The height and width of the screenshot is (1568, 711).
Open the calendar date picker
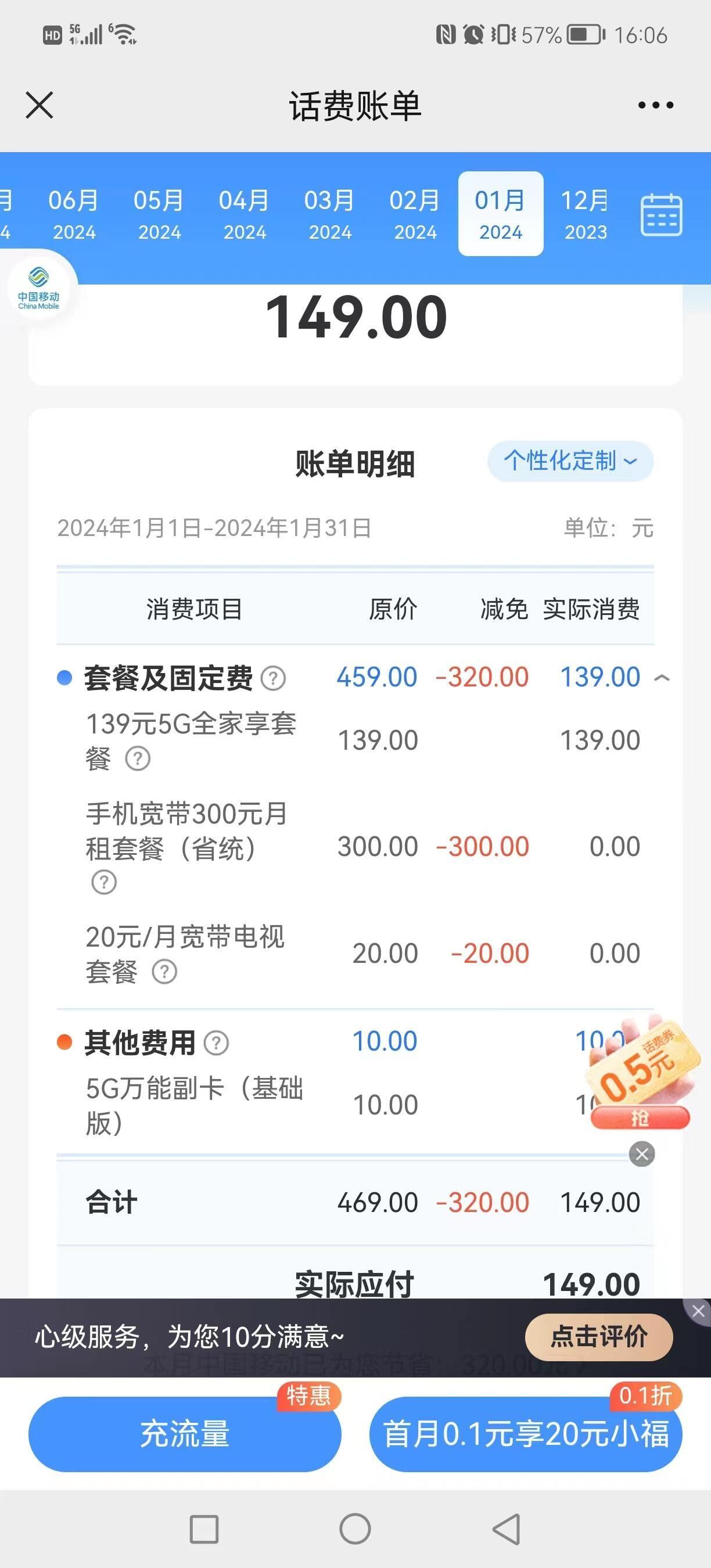click(x=661, y=215)
